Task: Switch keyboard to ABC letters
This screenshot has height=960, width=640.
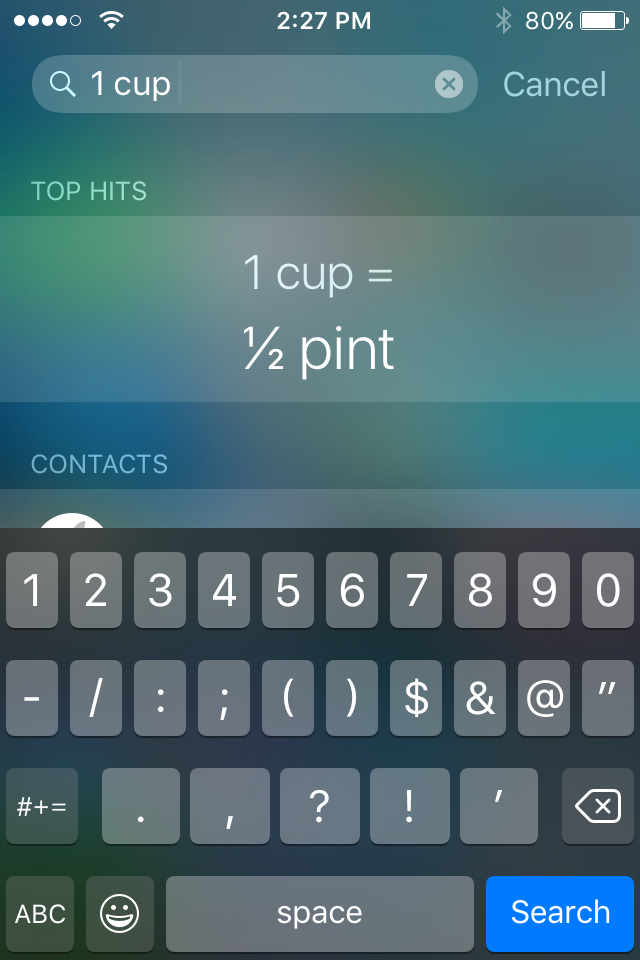Action: point(41,913)
